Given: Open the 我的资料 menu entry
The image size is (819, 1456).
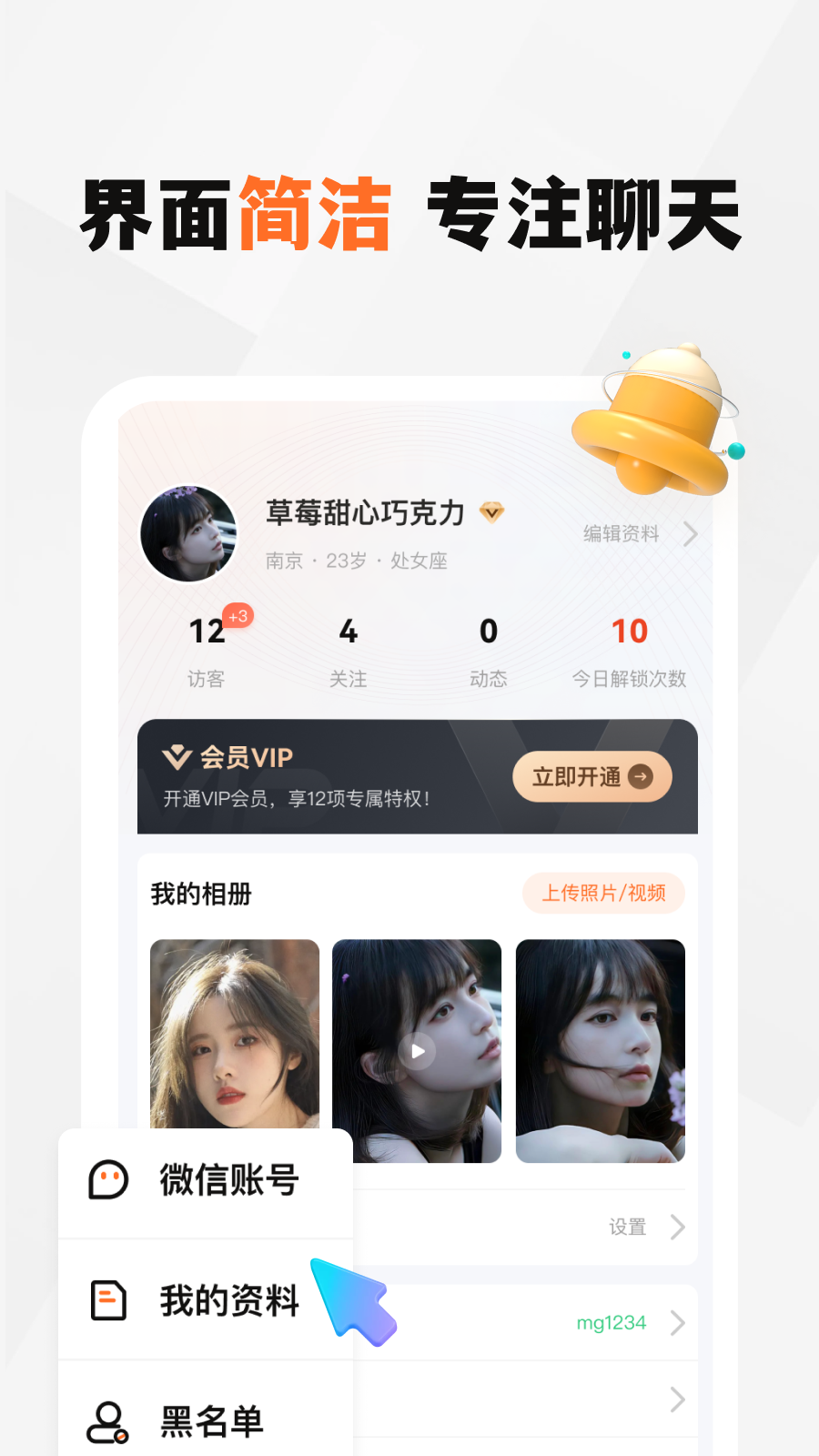Looking at the screenshot, I should pyautogui.click(x=228, y=1301).
